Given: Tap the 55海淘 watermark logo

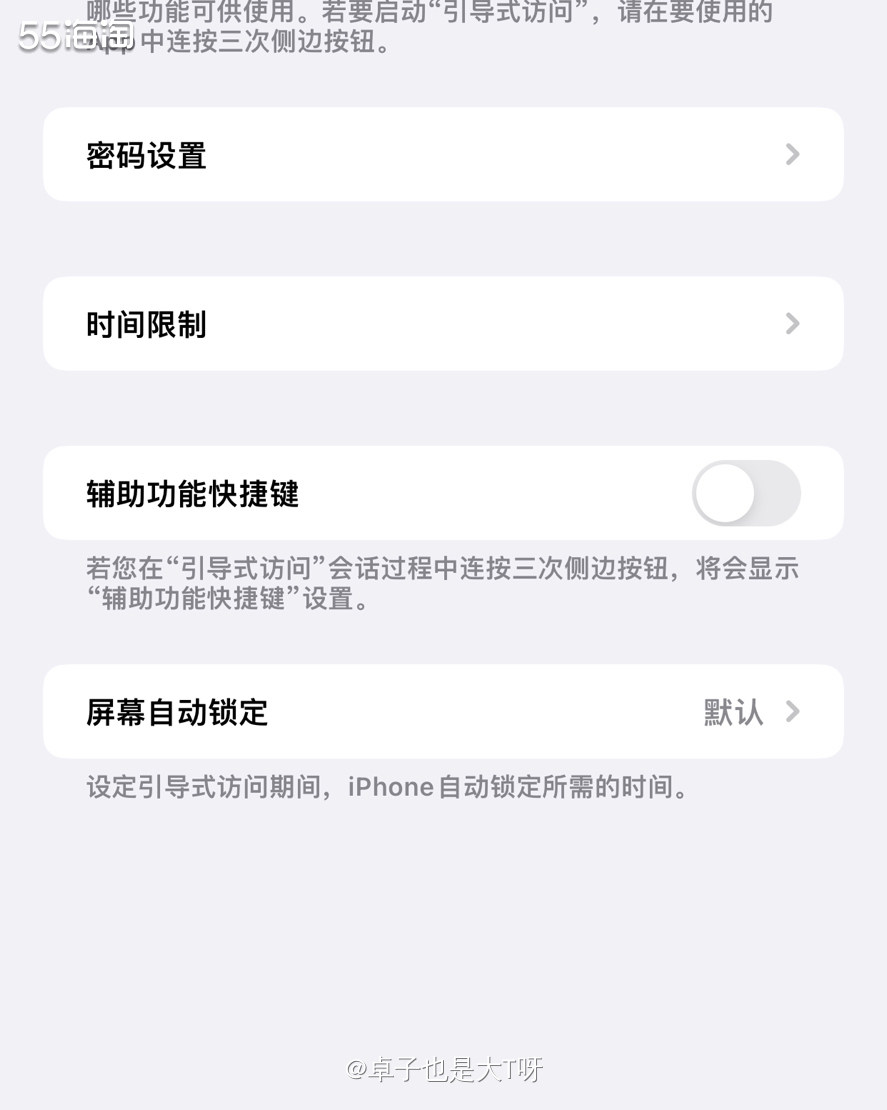Looking at the screenshot, I should 72,37.
